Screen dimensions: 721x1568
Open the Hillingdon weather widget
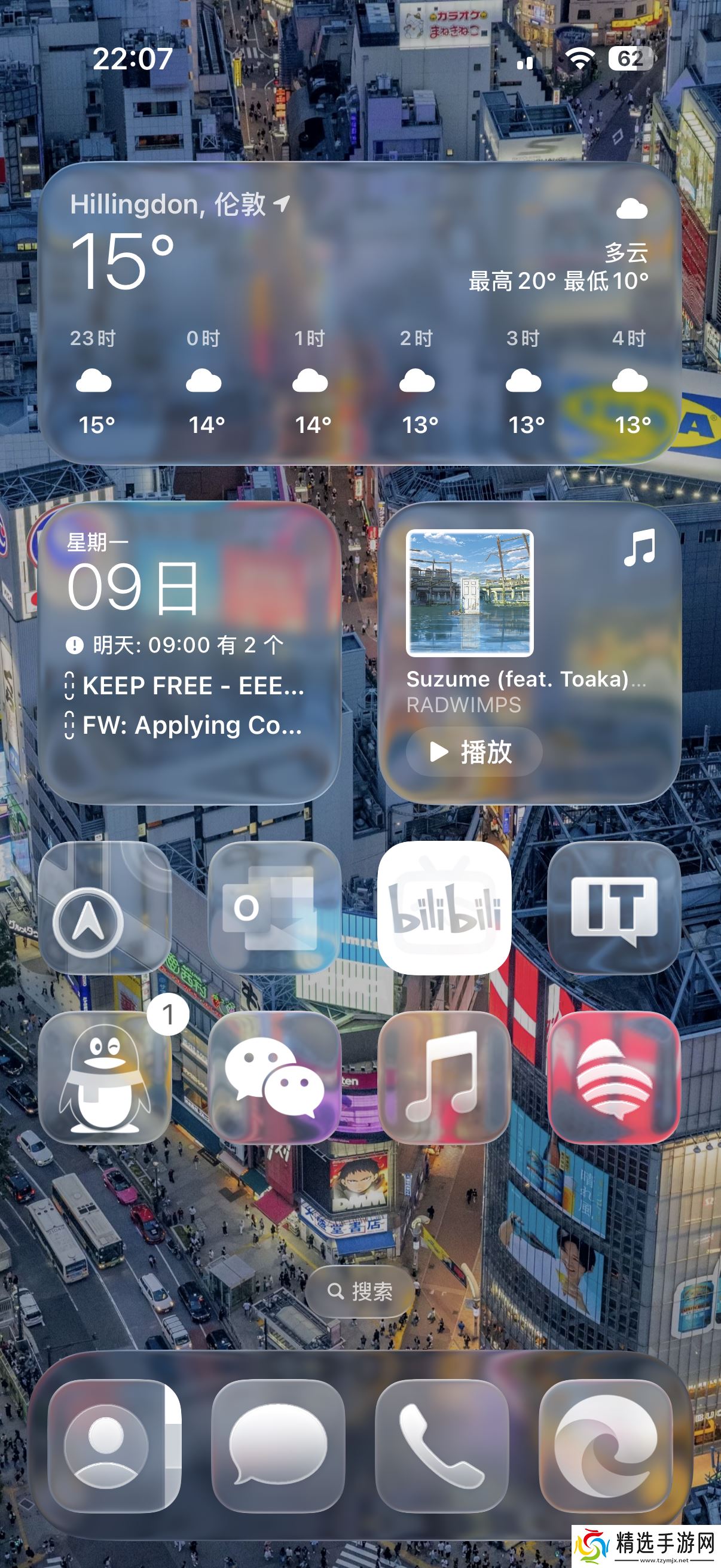point(359,312)
